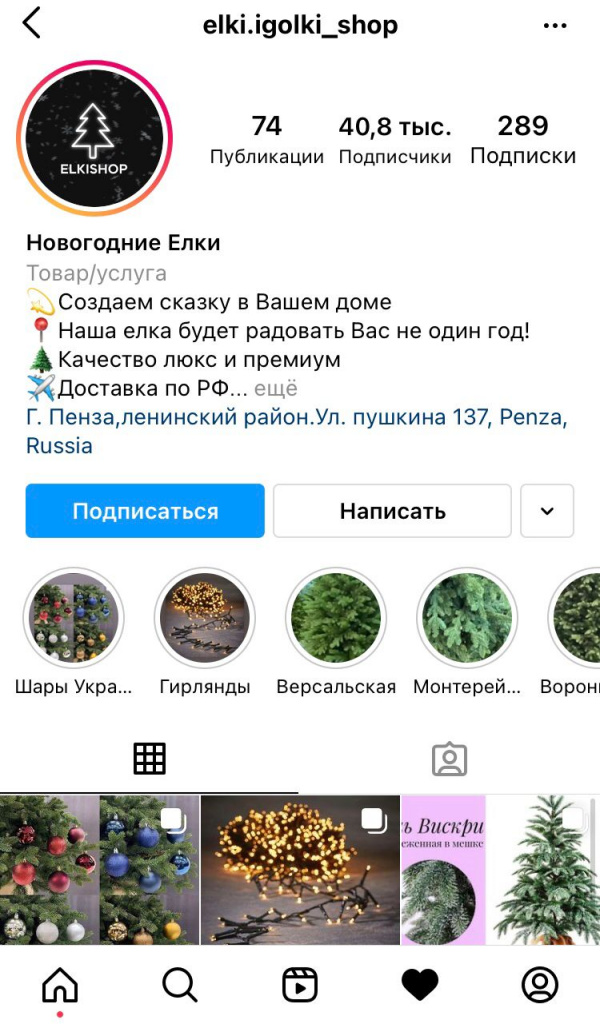This screenshot has width=600, height=1024.
Task: Open the Версальская highlight
Action: coord(336,618)
